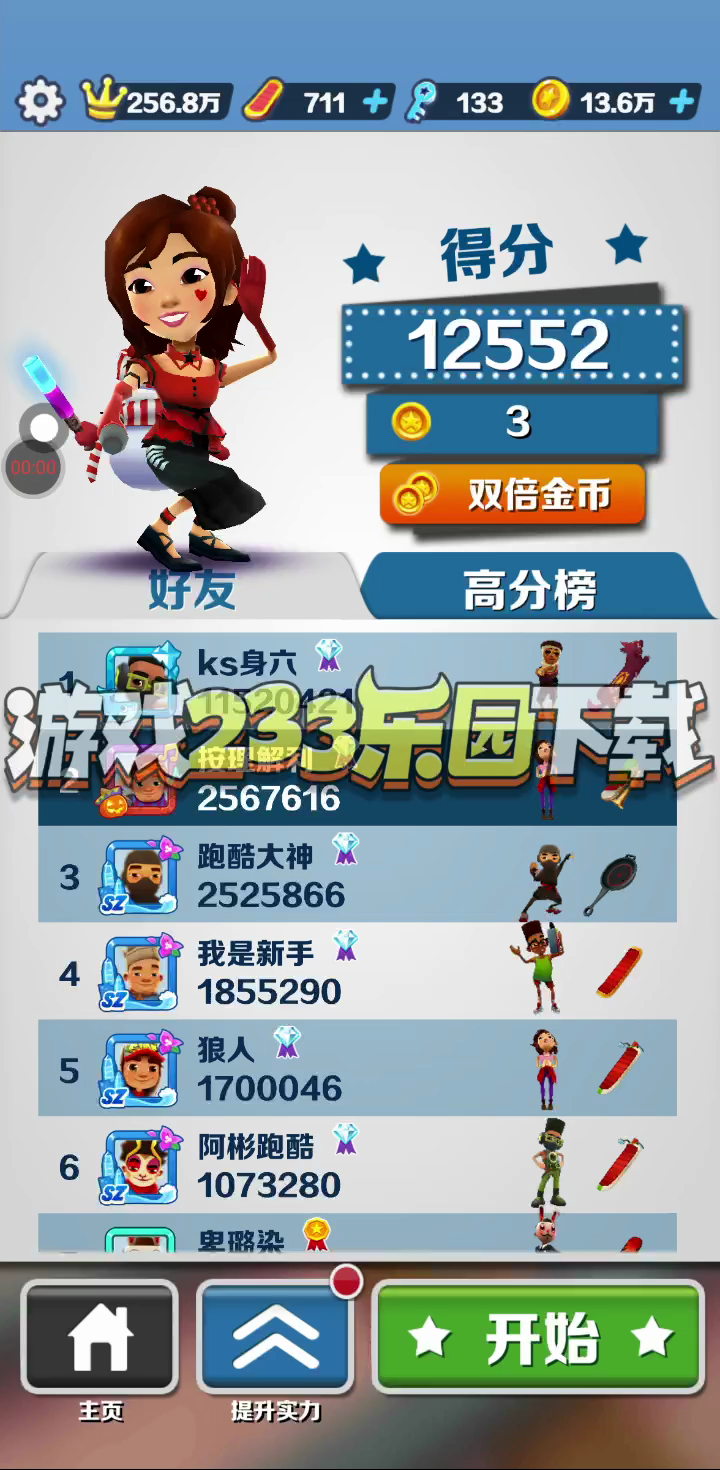View 阿彬跑酷's leaderboard entry

pos(357,1165)
